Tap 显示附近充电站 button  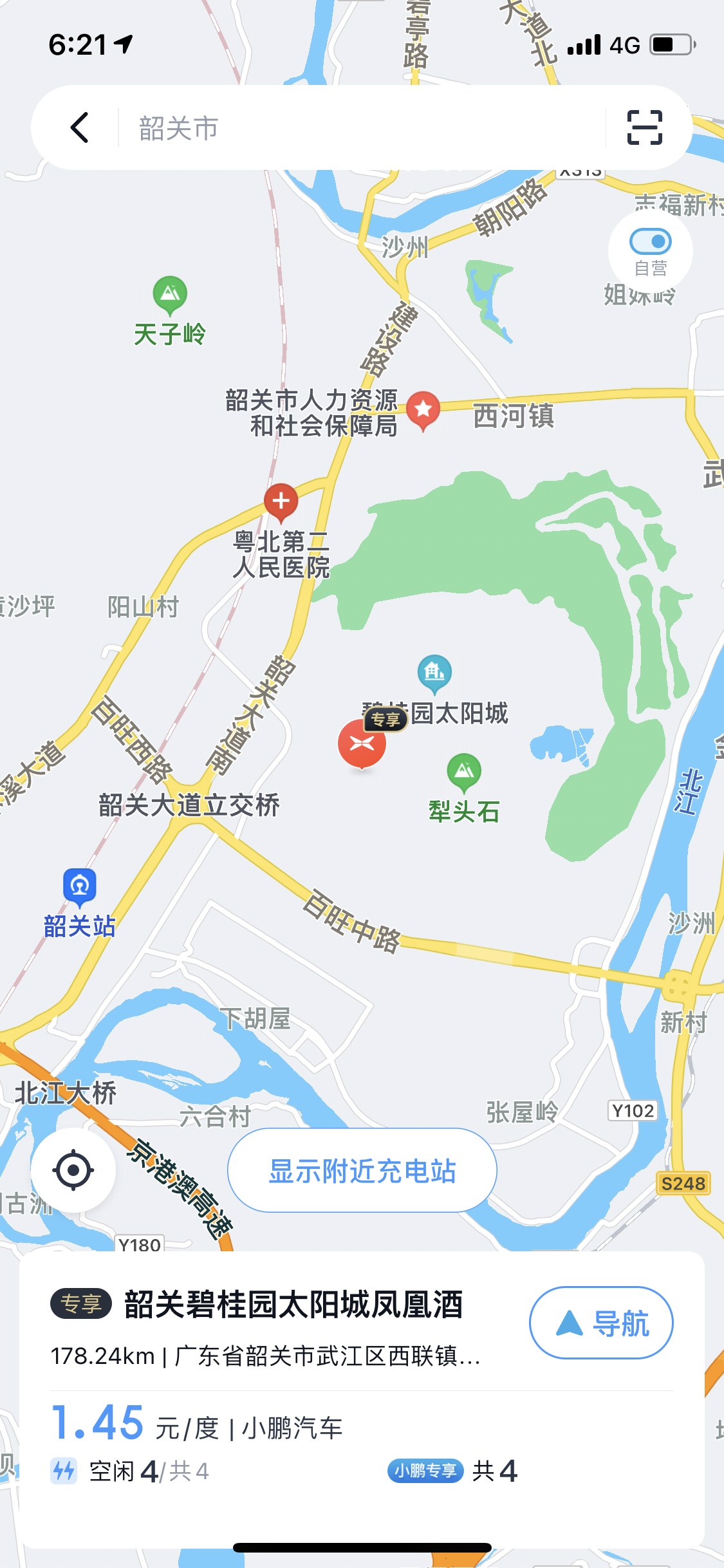[x=362, y=1170]
